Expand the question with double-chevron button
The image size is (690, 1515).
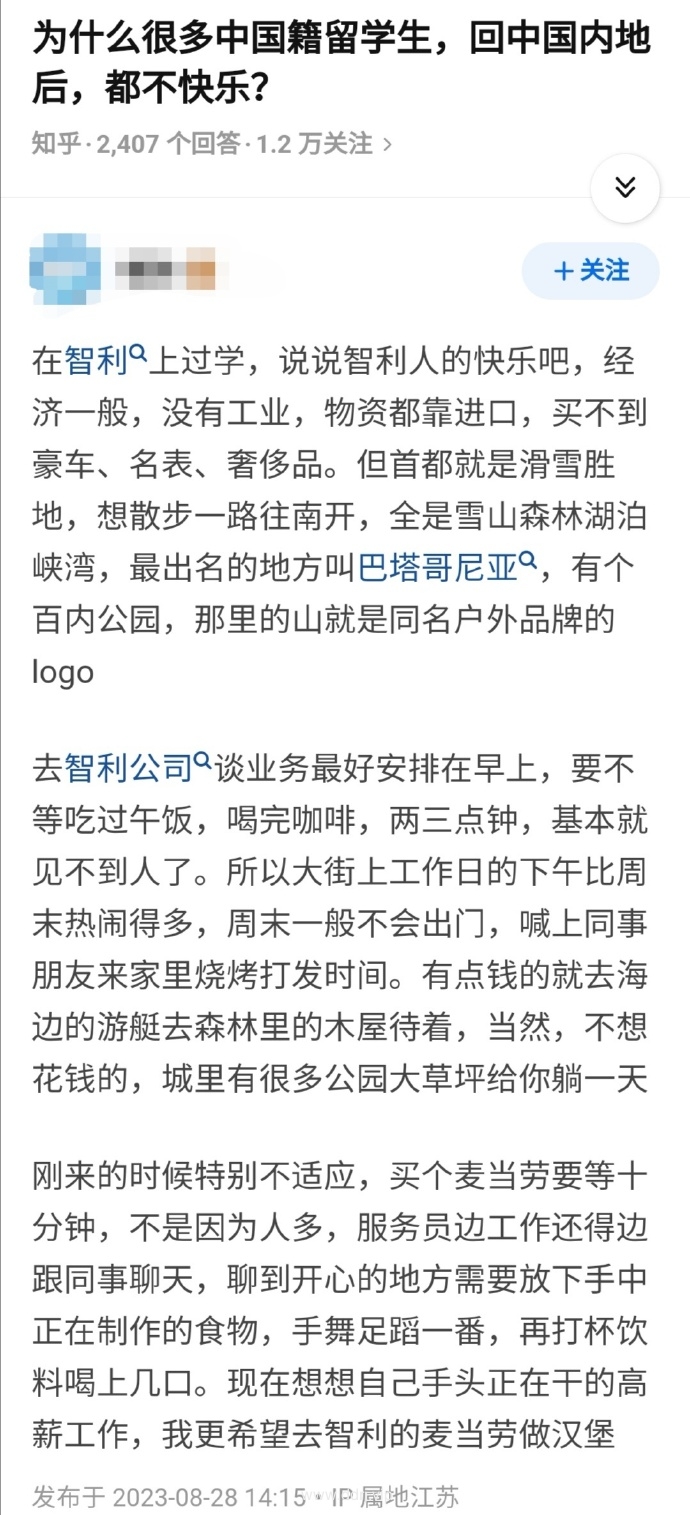pyautogui.click(x=625, y=188)
